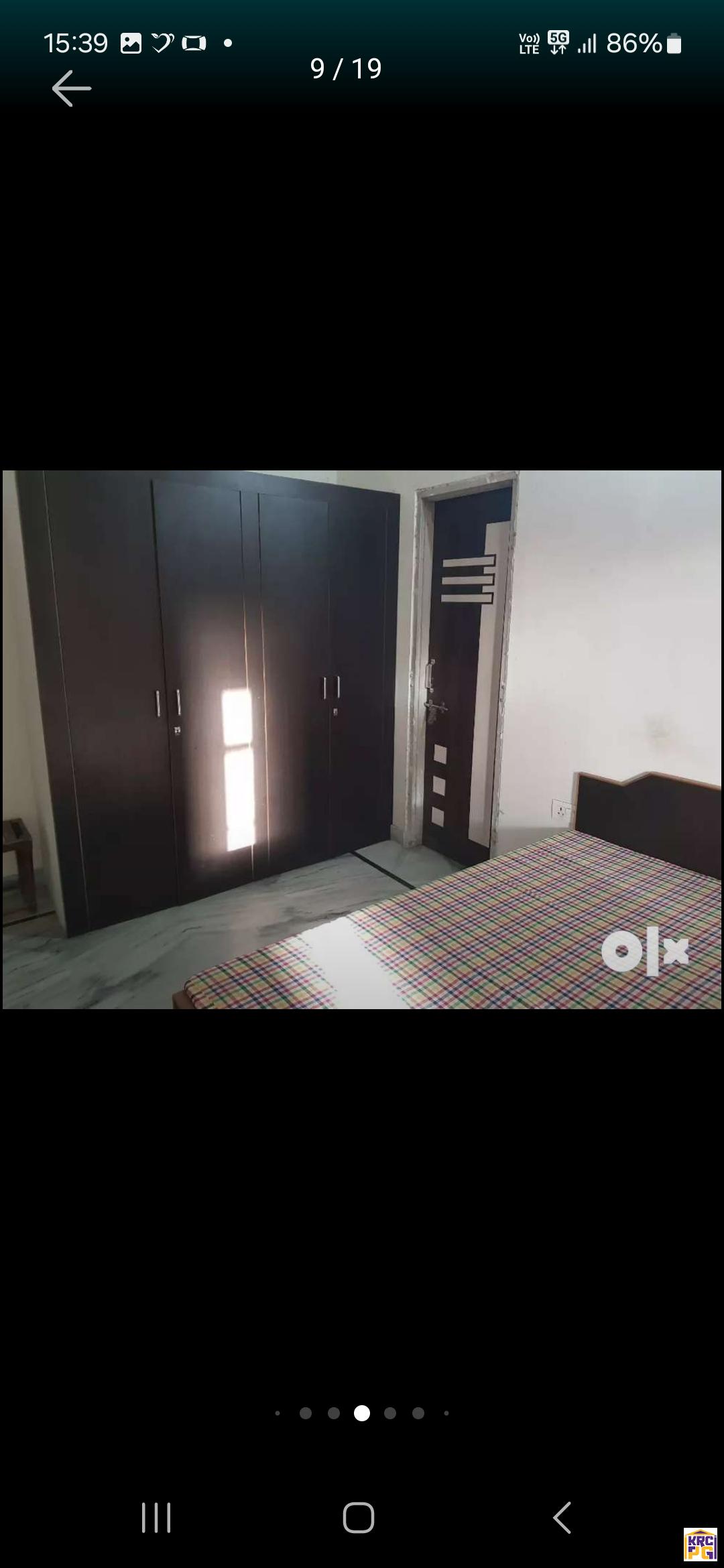The height and width of the screenshot is (1568, 724).
Task: Go to the phone's home screen
Action: point(359,1517)
